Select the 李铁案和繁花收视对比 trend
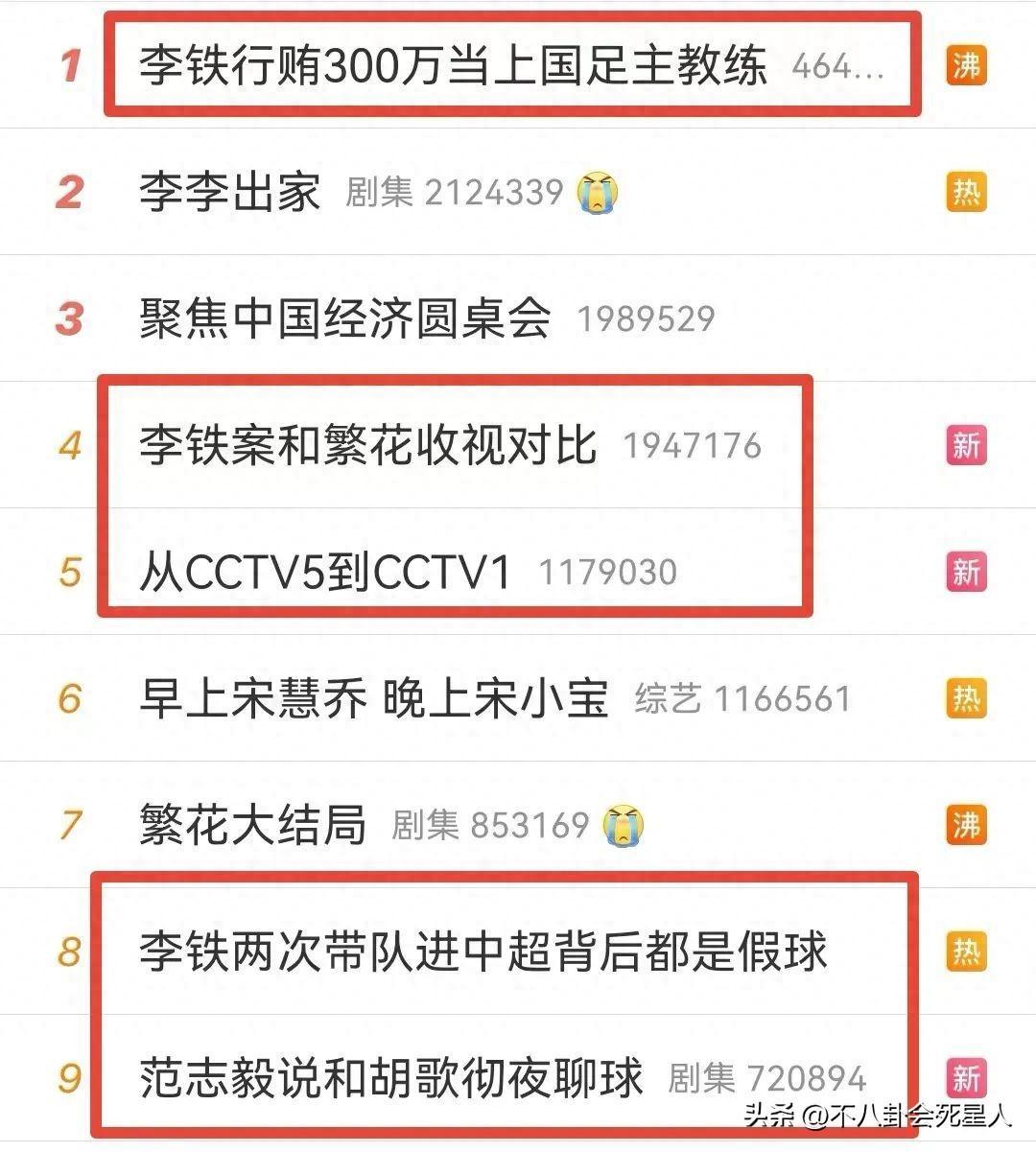 (x=368, y=445)
